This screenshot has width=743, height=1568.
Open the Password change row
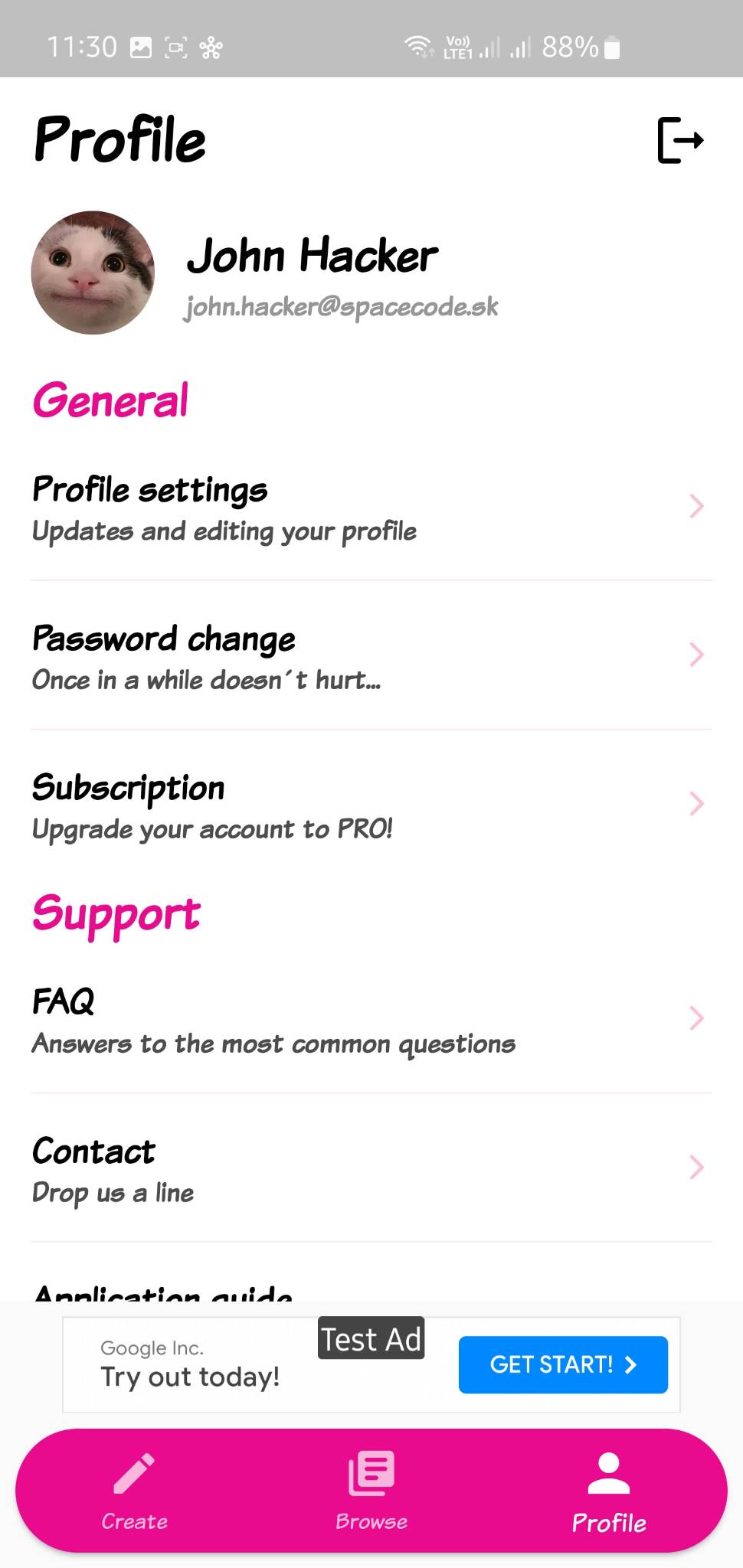(371, 655)
